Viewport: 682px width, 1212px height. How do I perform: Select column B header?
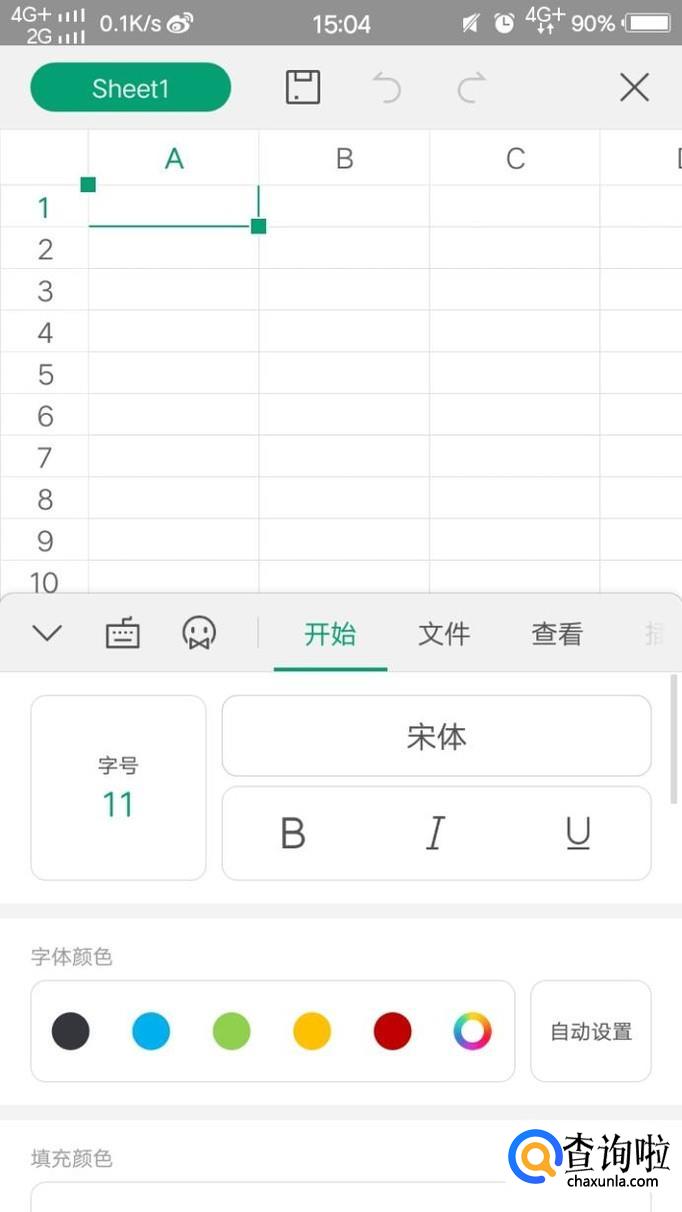point(345,158)
